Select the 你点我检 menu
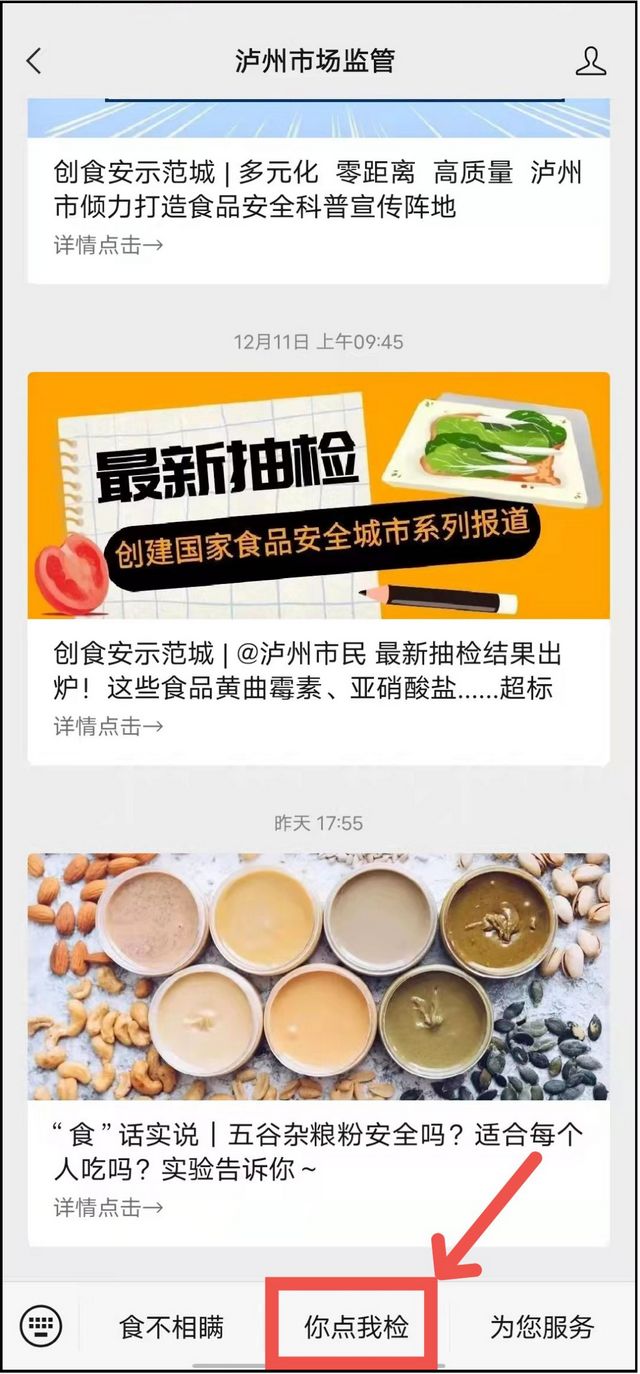The height and width of the screenshot is (1374, 640). point(356,1327)
